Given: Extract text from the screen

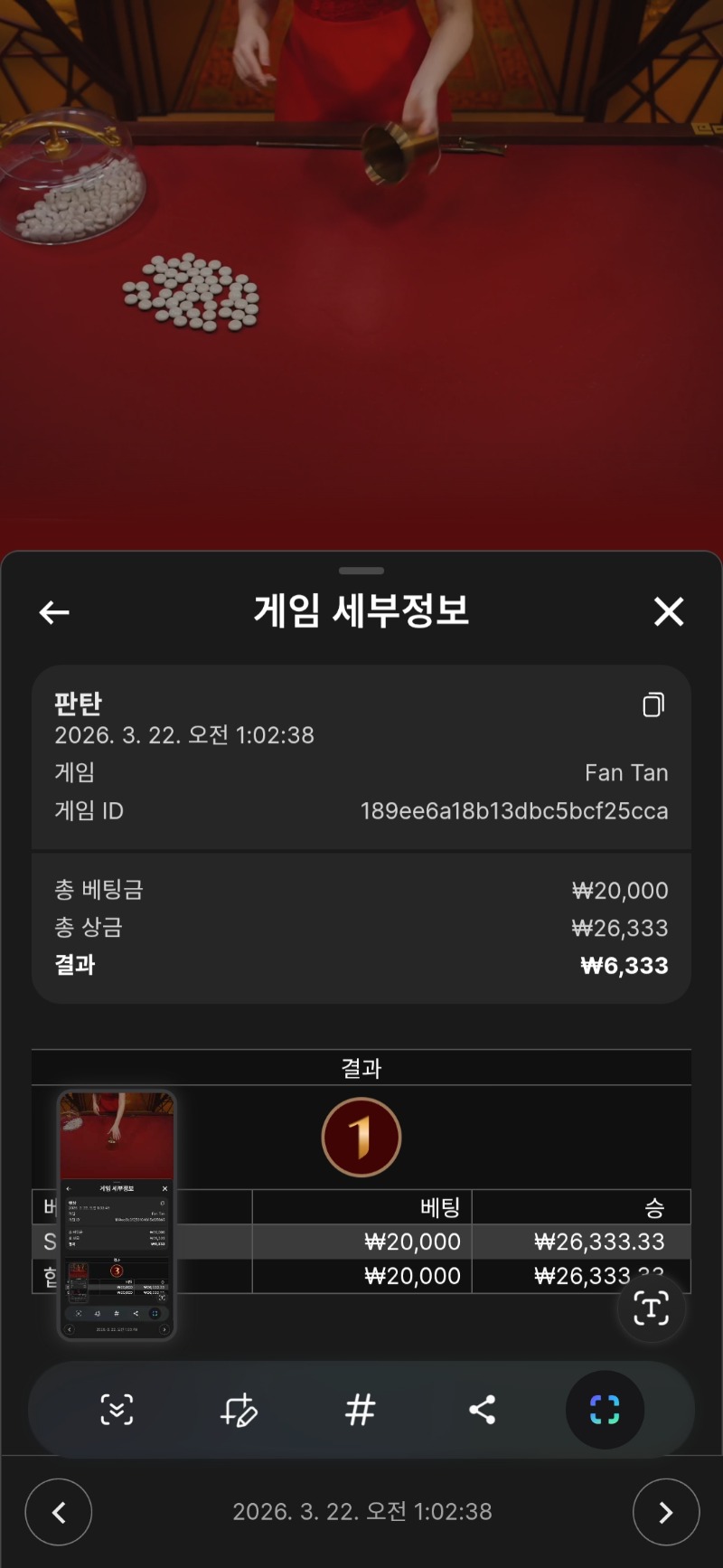Looking at the screenshot, I should click(652, 1308).
